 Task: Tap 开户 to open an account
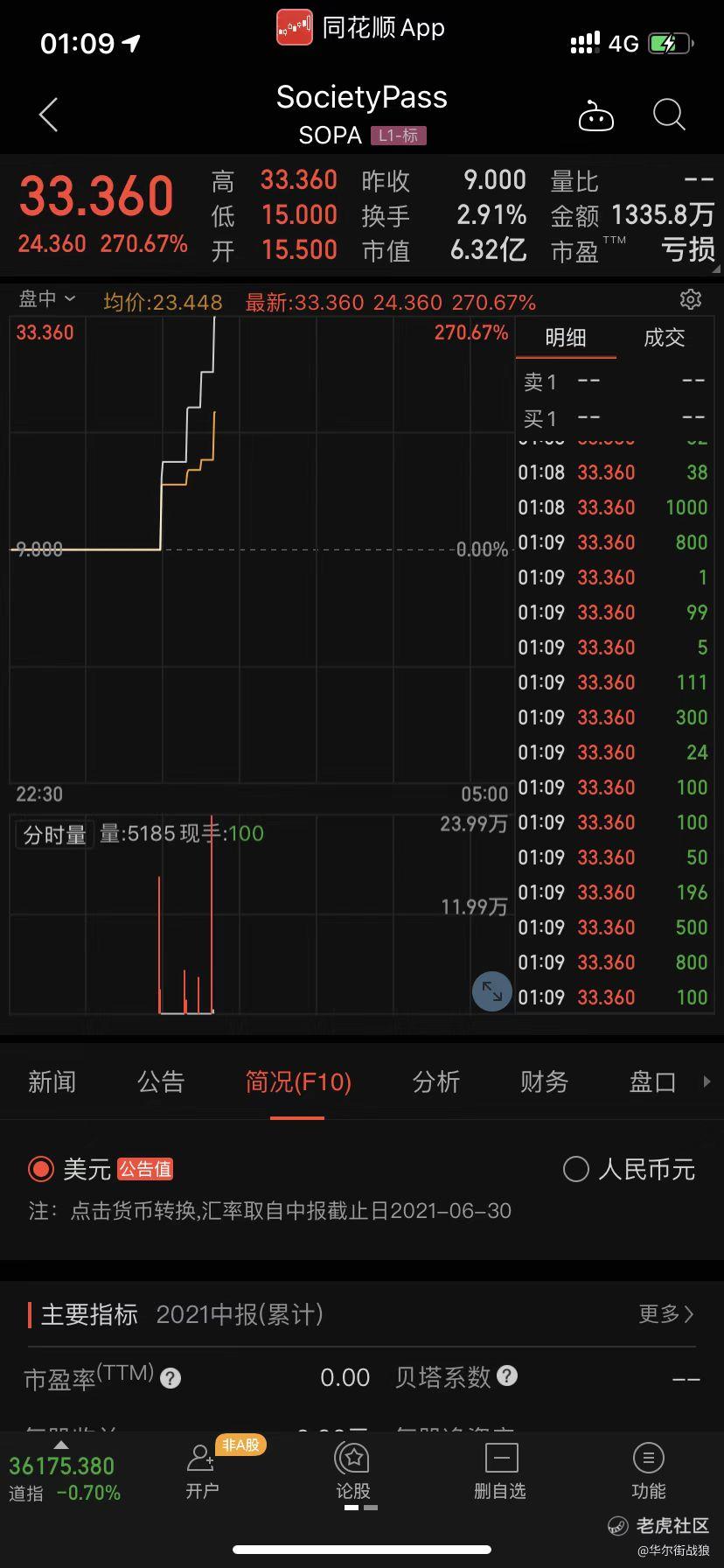[202, 1472]
